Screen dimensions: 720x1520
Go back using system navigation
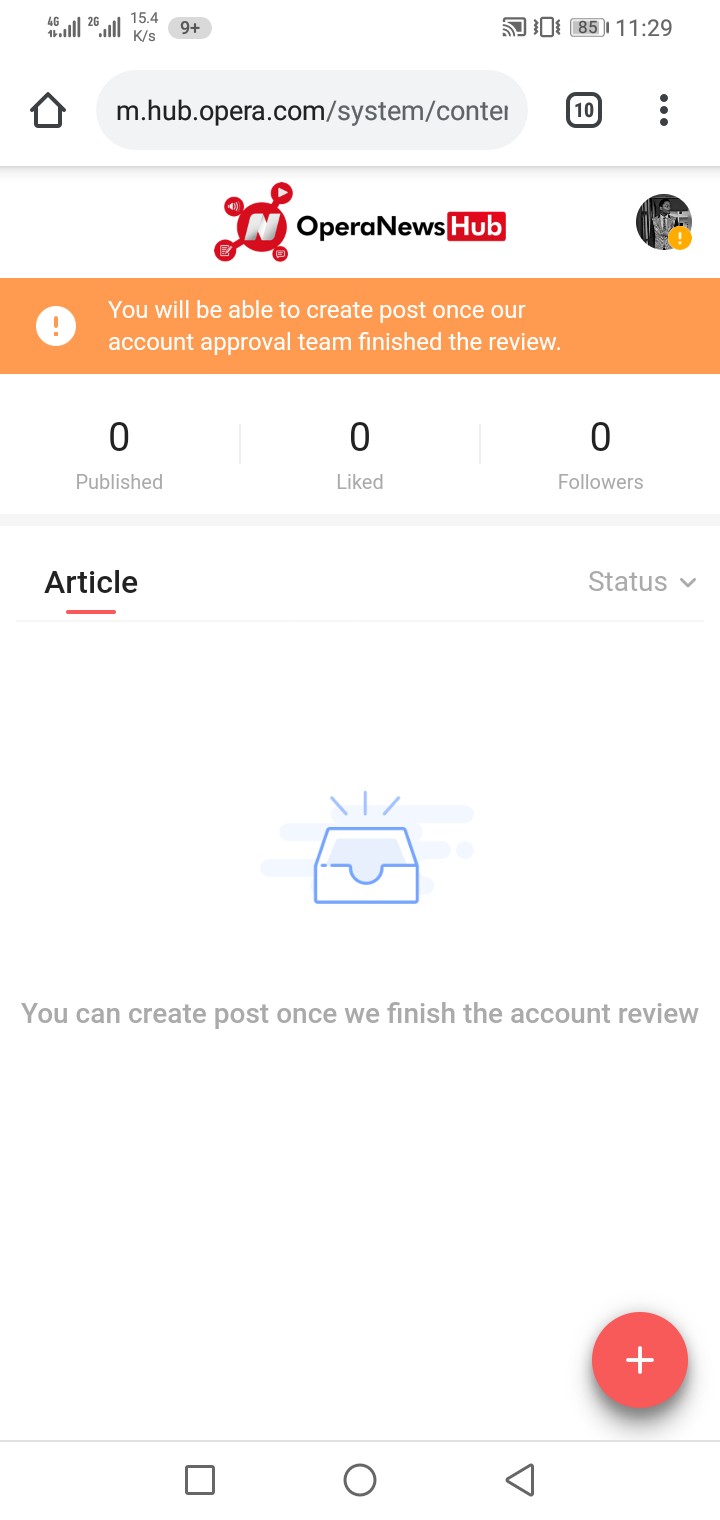(519, 1479)
